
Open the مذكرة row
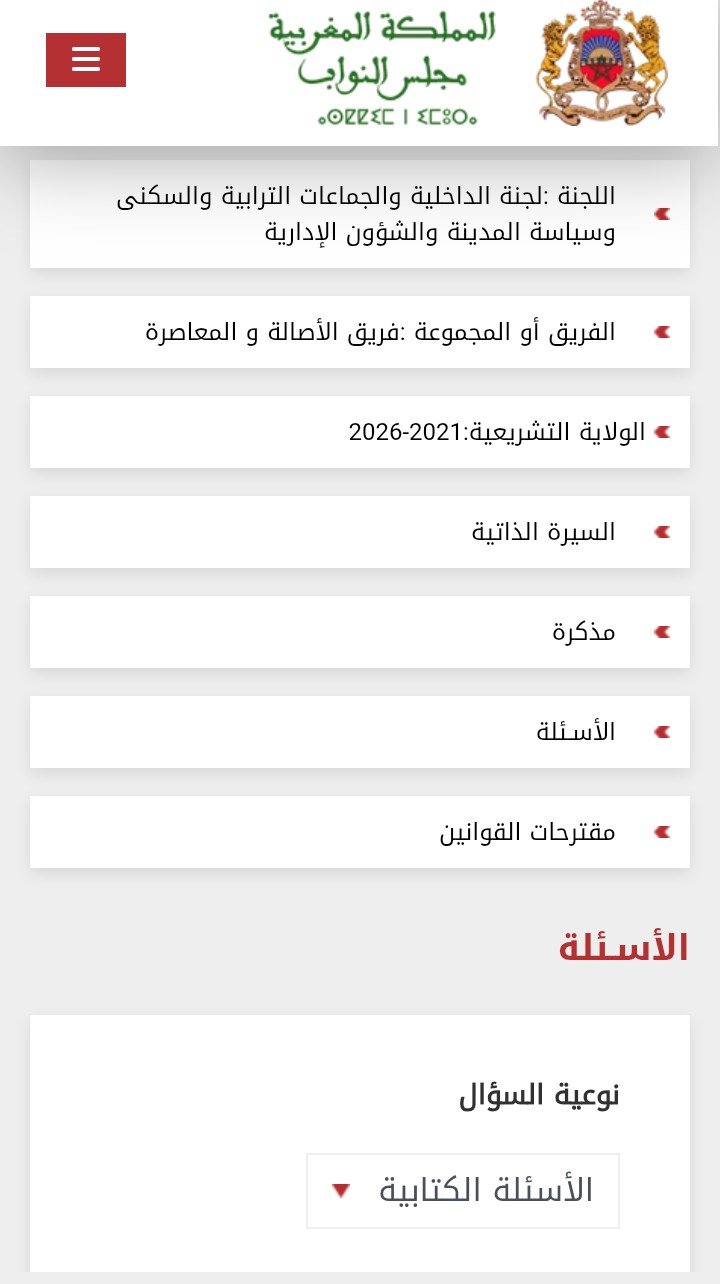(584, 632)
